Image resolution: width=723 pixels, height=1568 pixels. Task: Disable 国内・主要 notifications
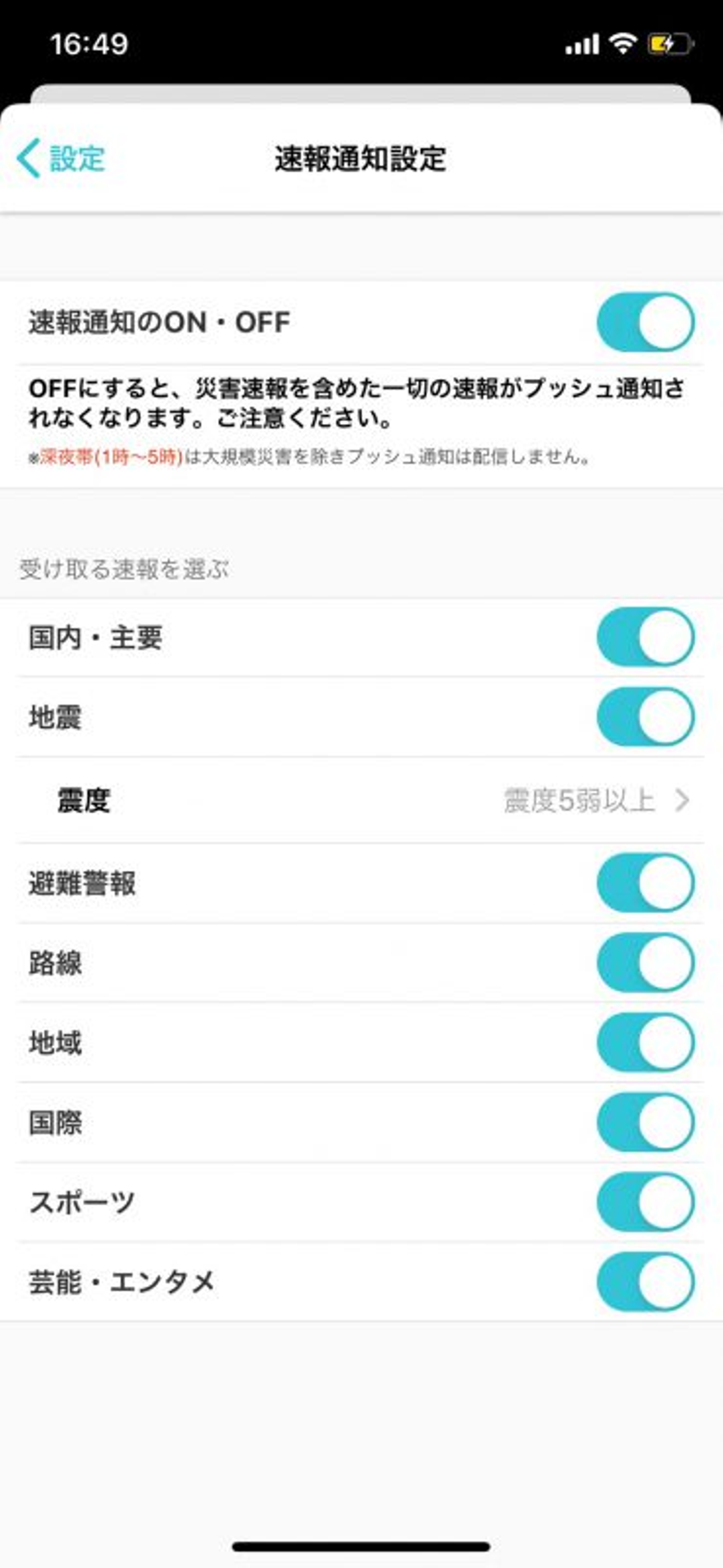tap(645, 637)
